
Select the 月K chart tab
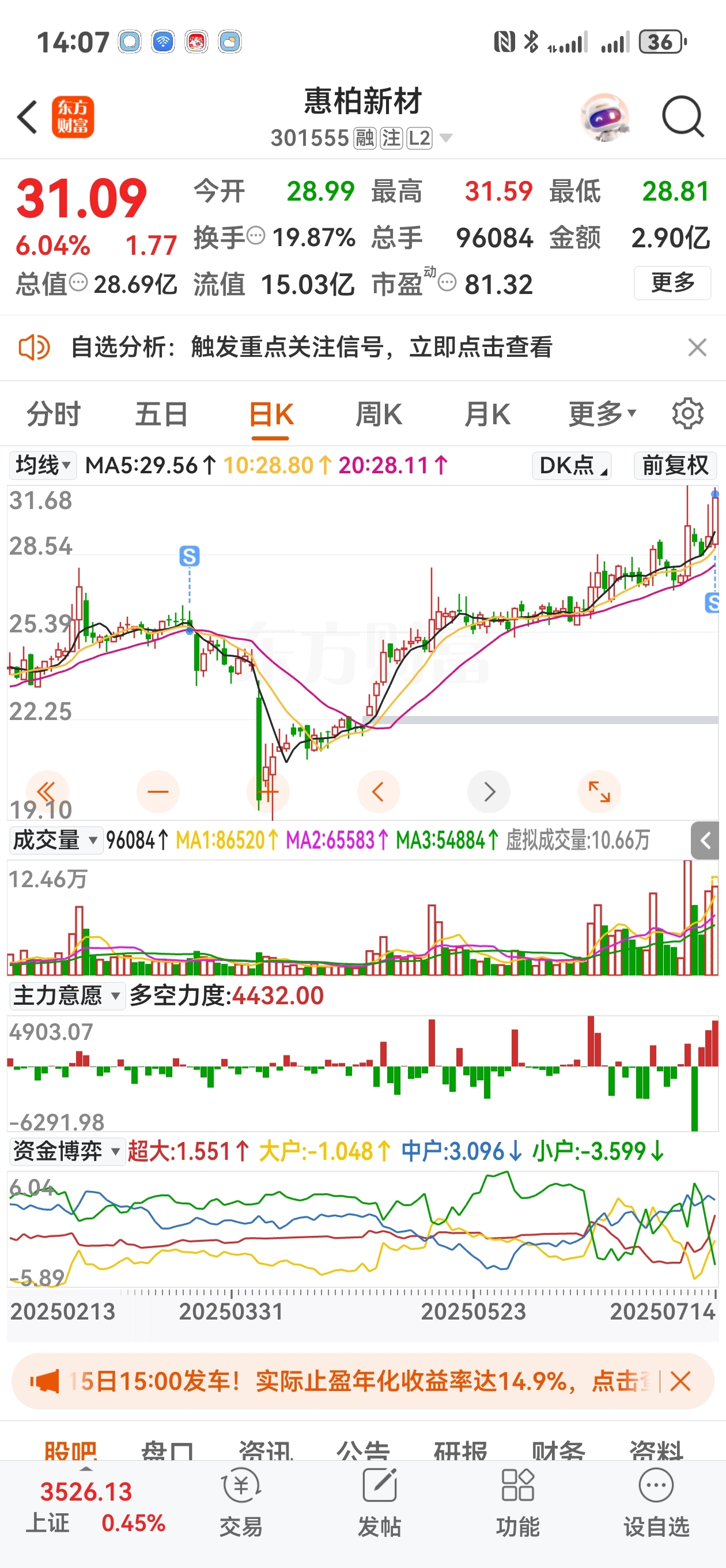pyautogui.click(x=487, y=414)
